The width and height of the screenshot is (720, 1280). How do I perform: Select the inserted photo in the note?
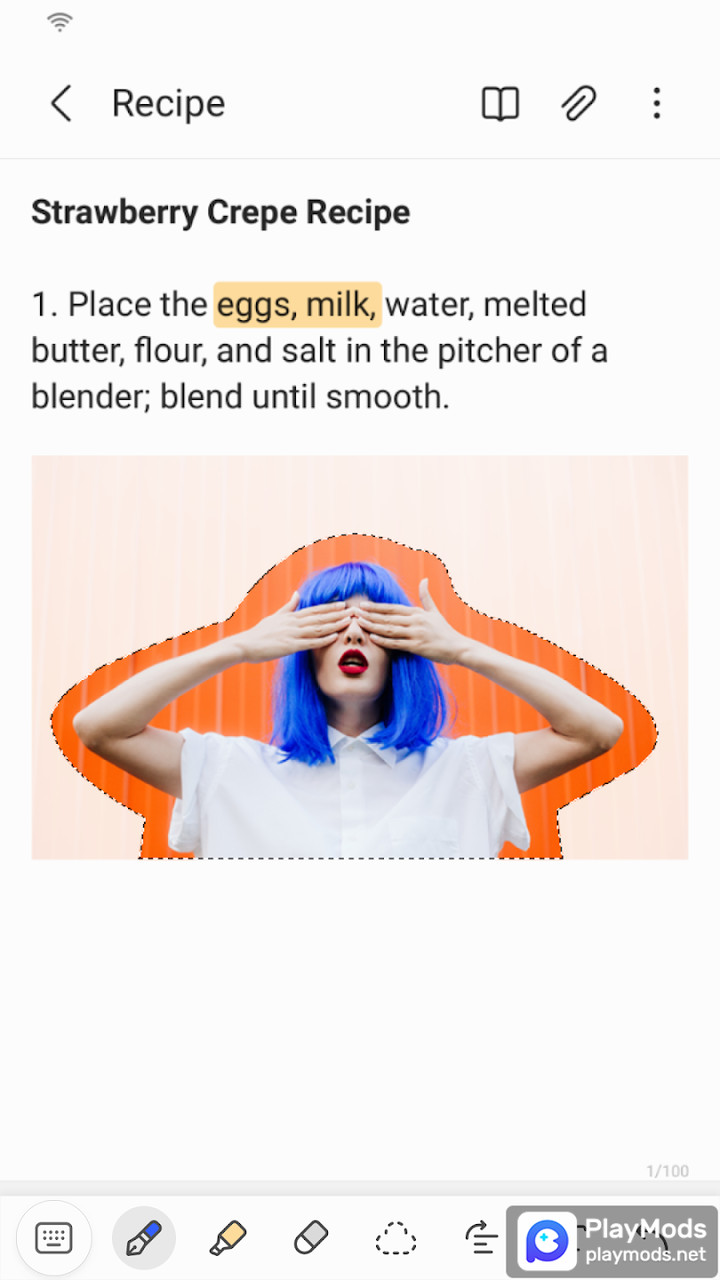(x=359, y=657)
